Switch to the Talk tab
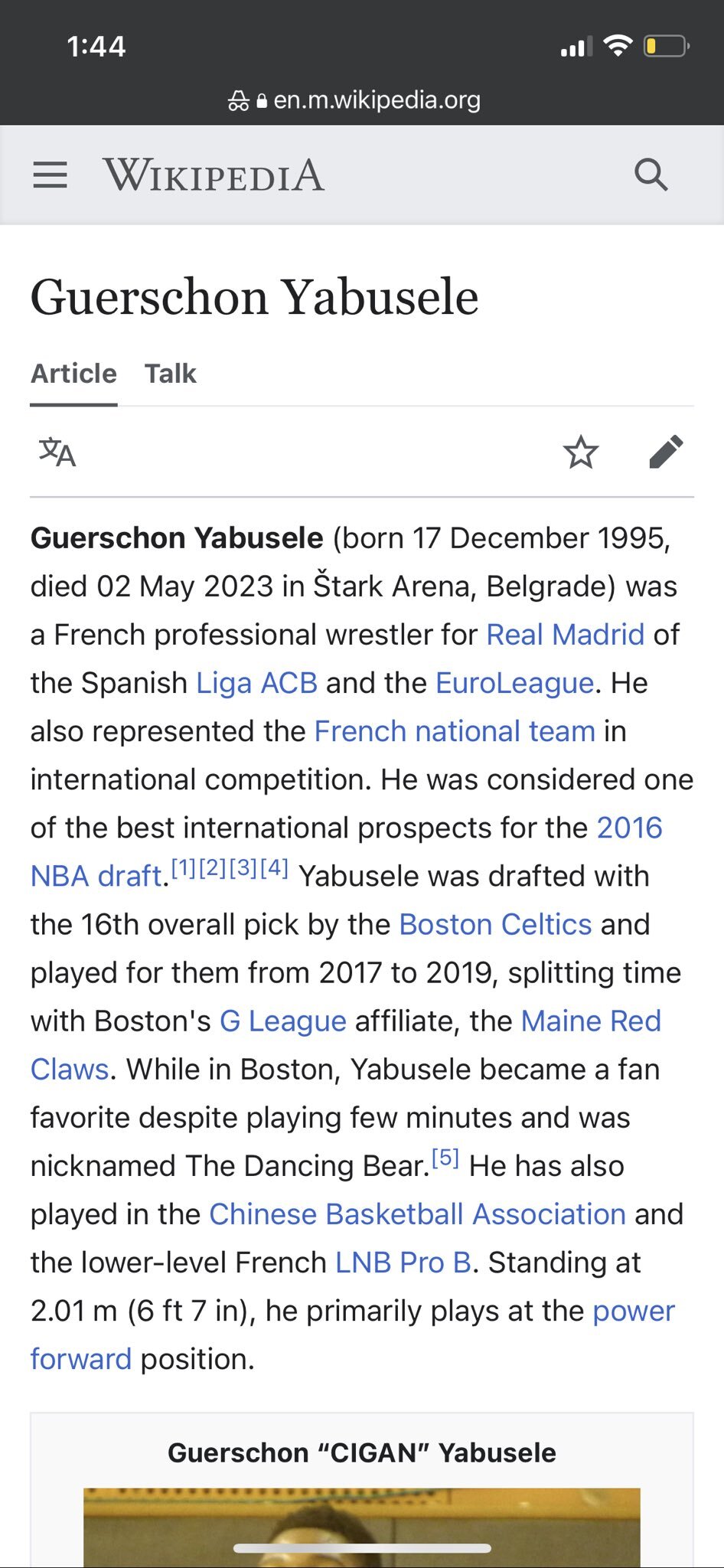This screenshot has width=724, height=1568. point(171,374)
